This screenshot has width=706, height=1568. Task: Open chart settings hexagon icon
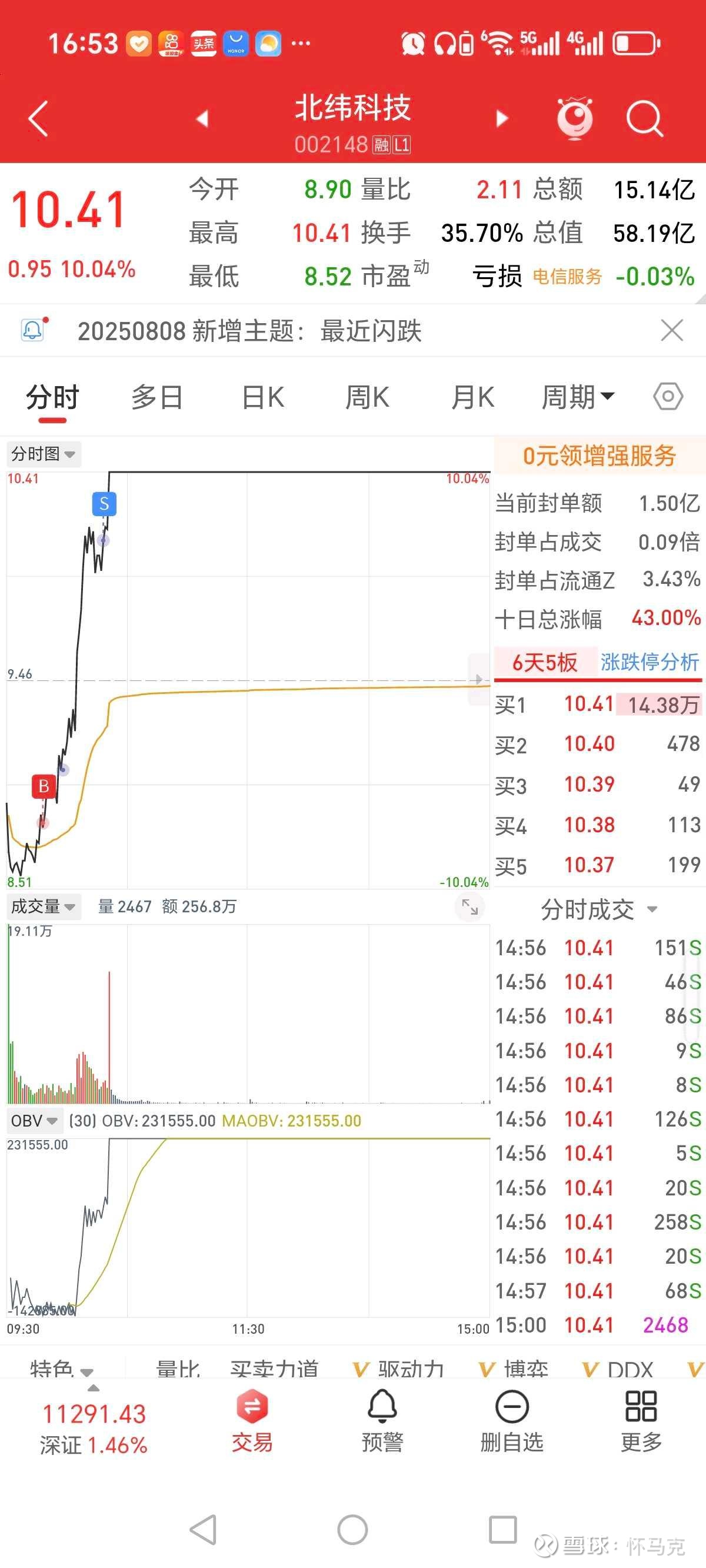668,397
